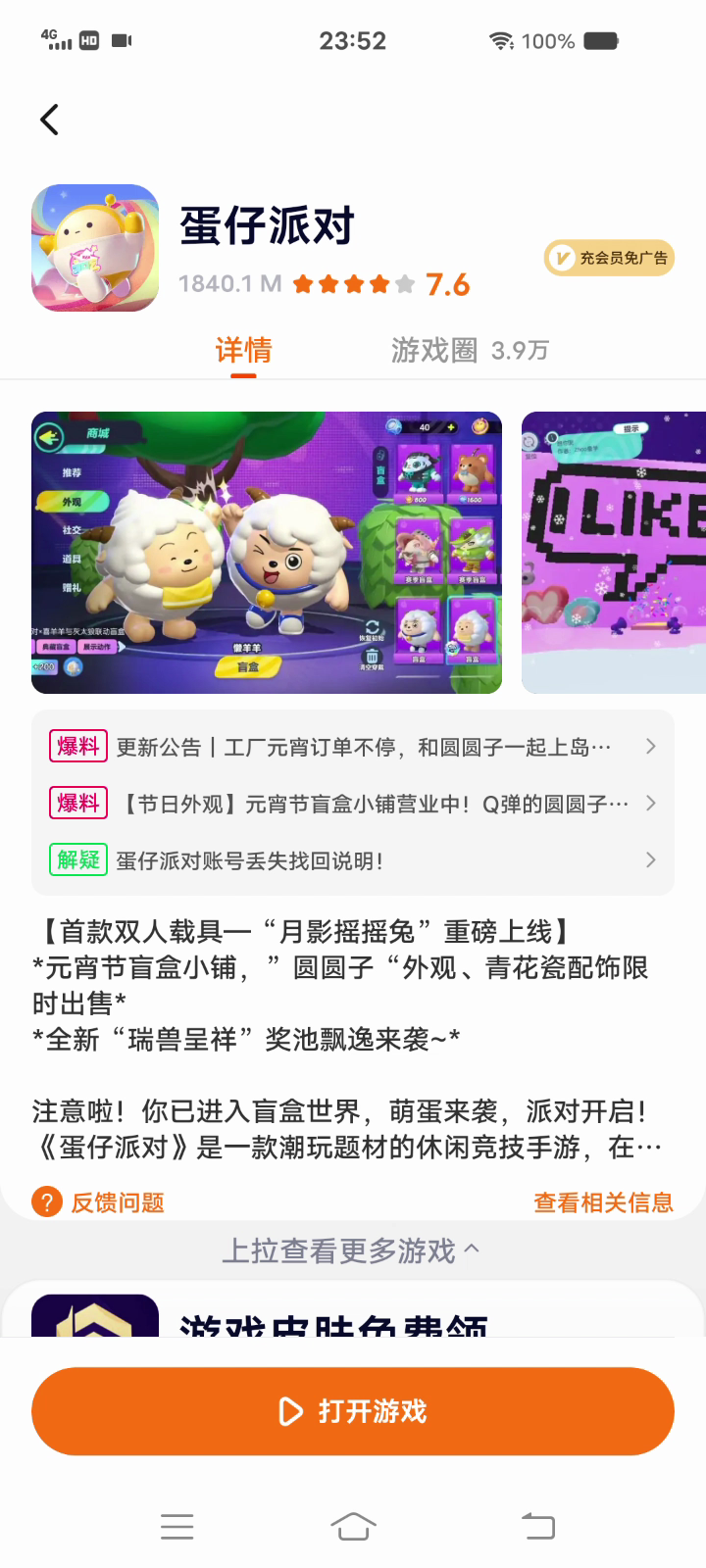Tap the 充会员免广告 membership badge
The width and height of the screenshot is (706, 1568).
coord(609,258)
